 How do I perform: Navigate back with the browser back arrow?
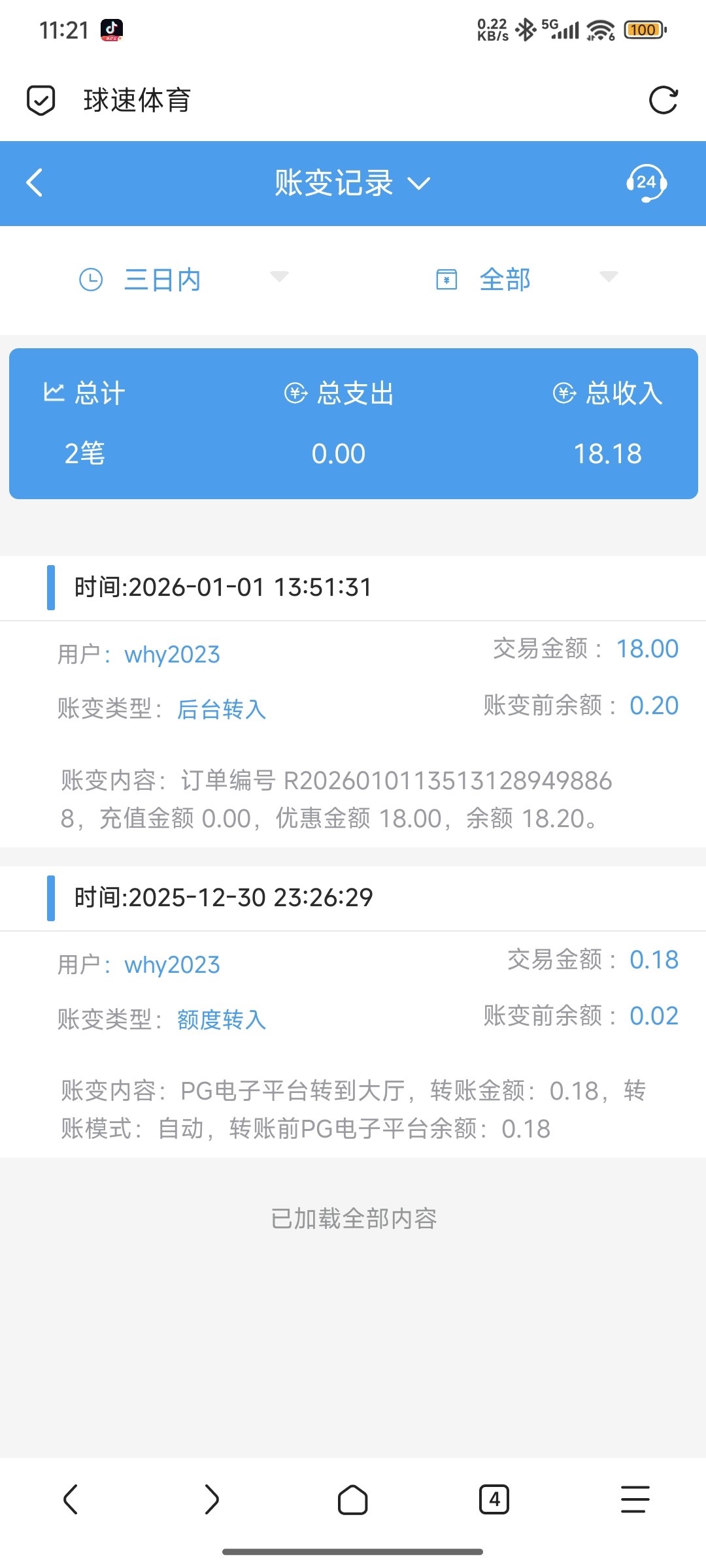click(71, 1499)
